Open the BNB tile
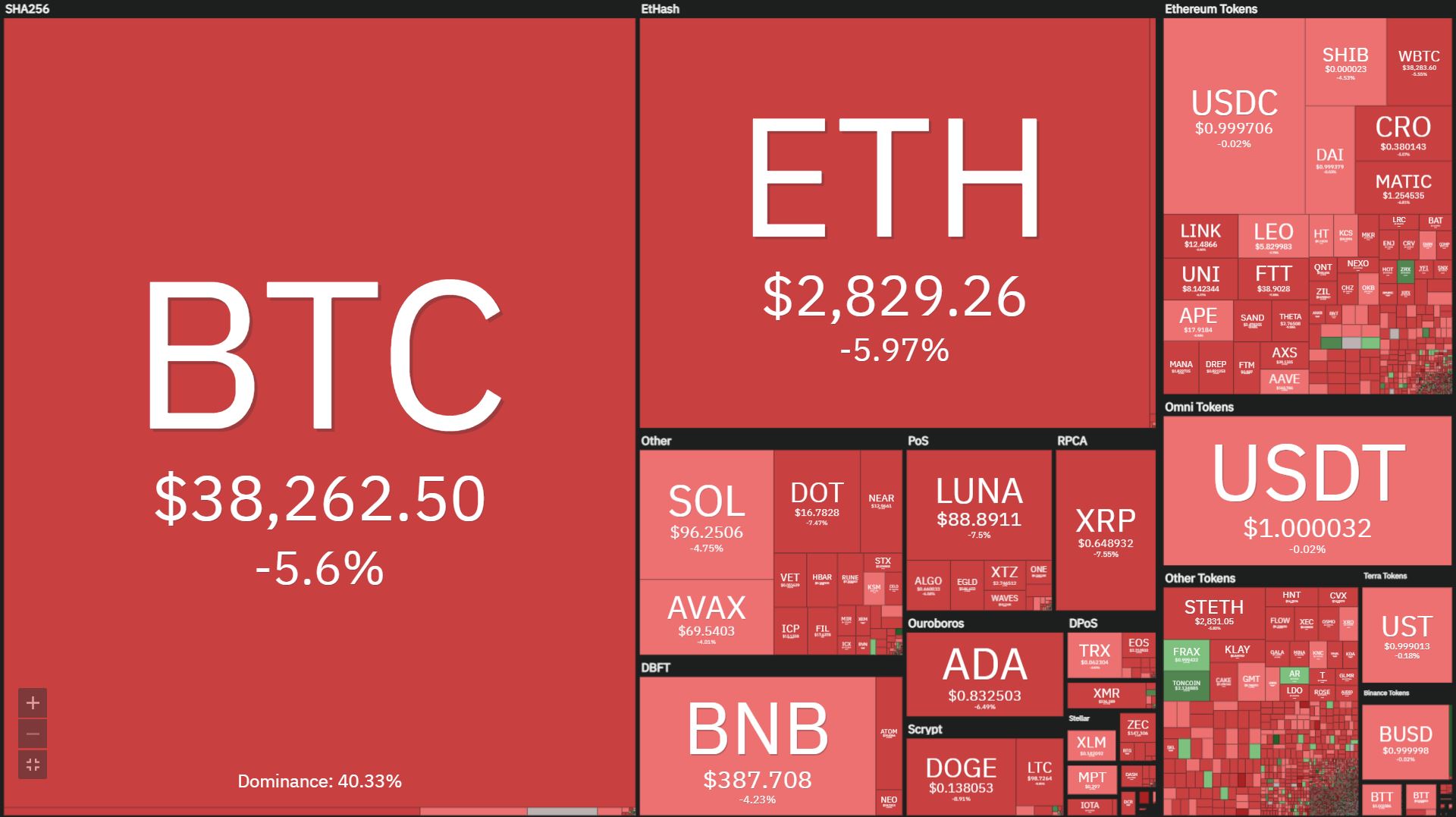This screenshot has height=817, width=1456. tap(758, 746)
